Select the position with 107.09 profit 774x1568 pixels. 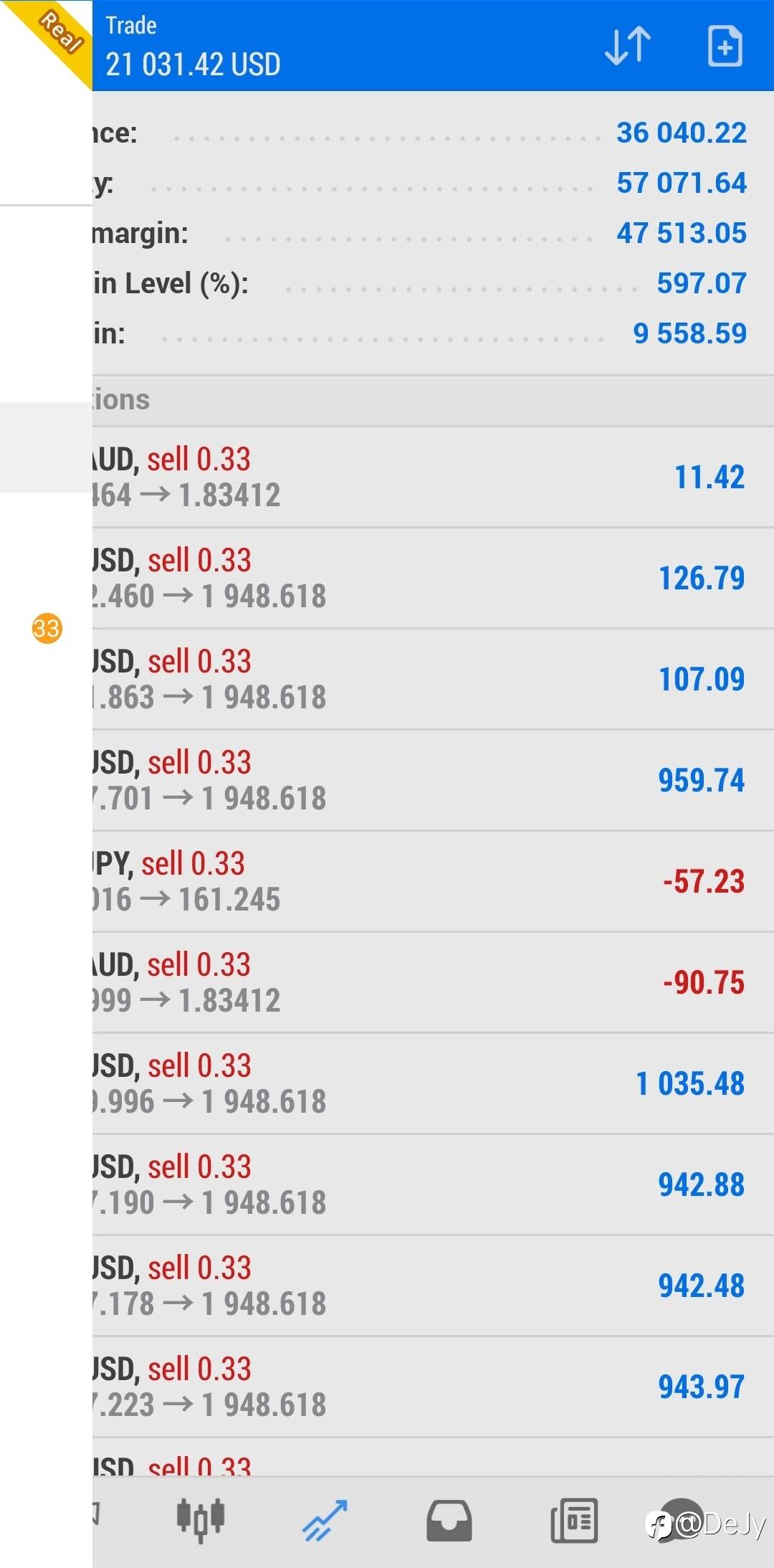(433, 680)
